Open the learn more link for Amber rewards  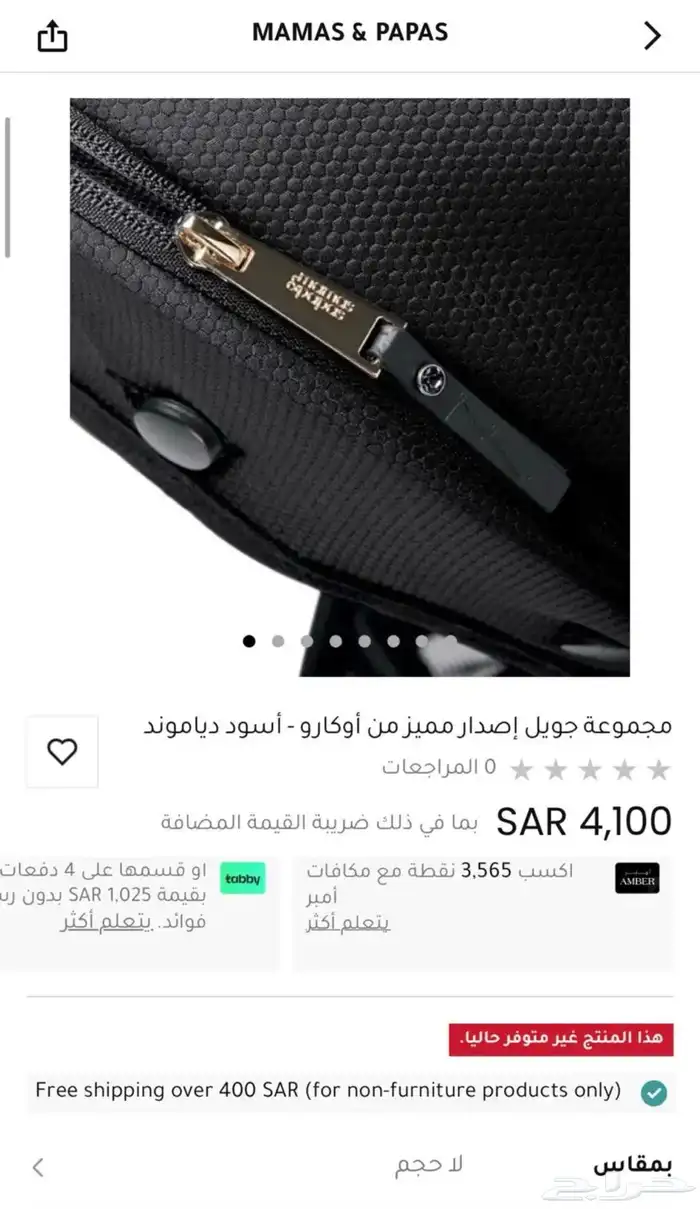[x=347, y=922]
